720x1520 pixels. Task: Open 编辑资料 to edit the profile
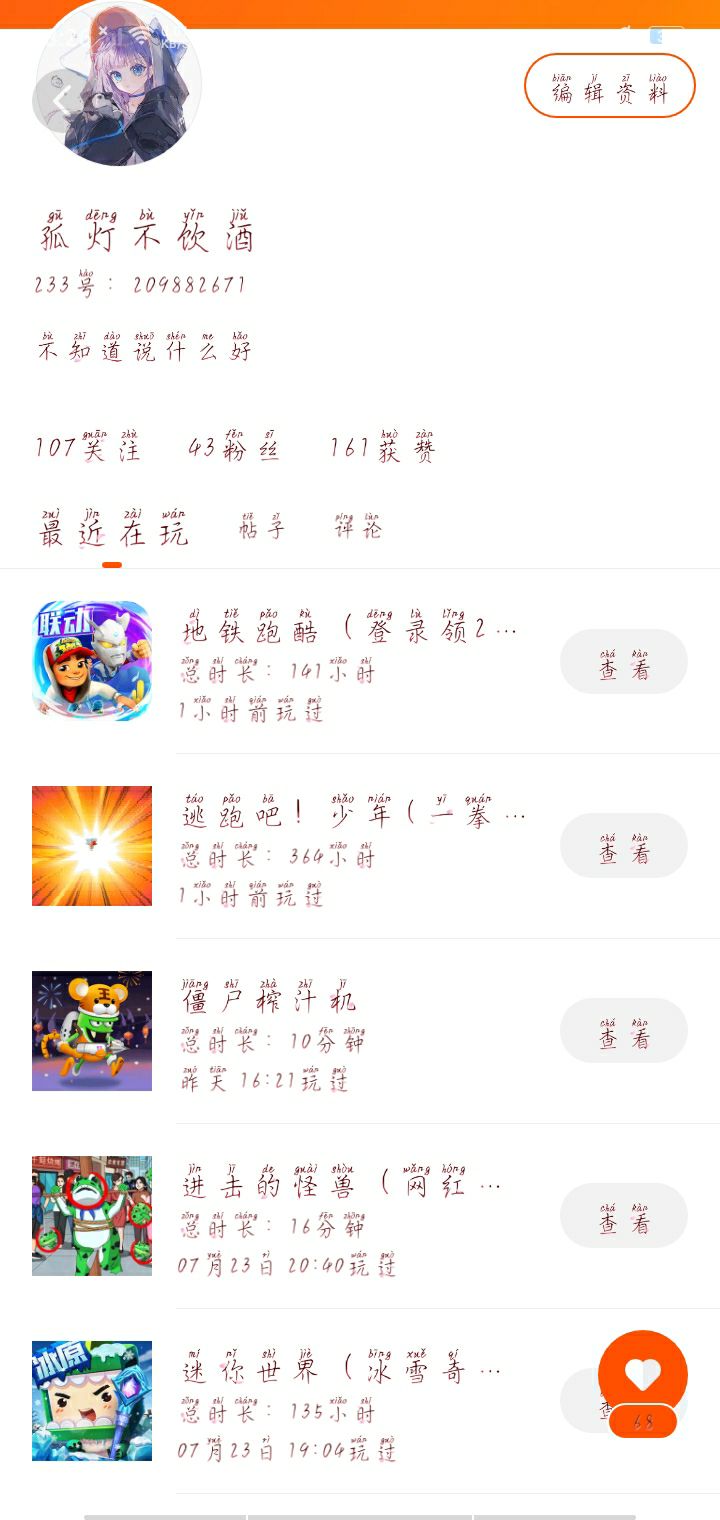[x=609, y=86]
